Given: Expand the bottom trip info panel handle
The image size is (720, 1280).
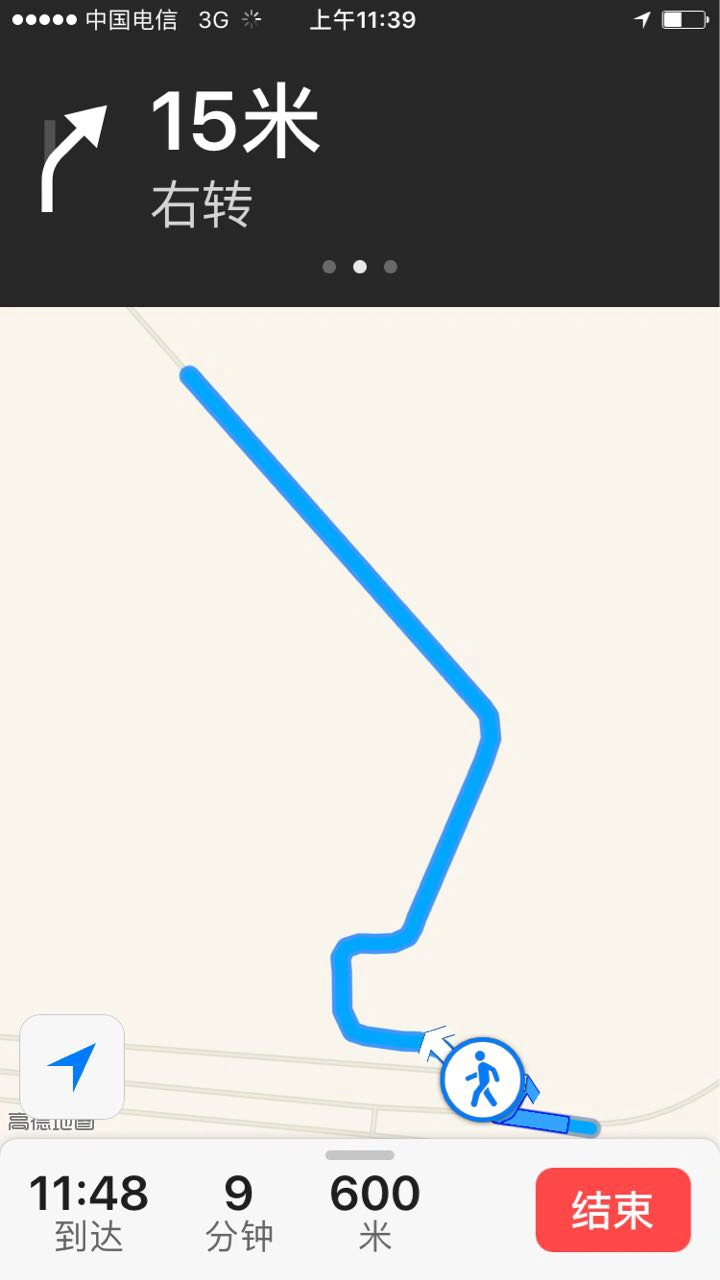Looking at the screenshot, I should [360, 1155].
